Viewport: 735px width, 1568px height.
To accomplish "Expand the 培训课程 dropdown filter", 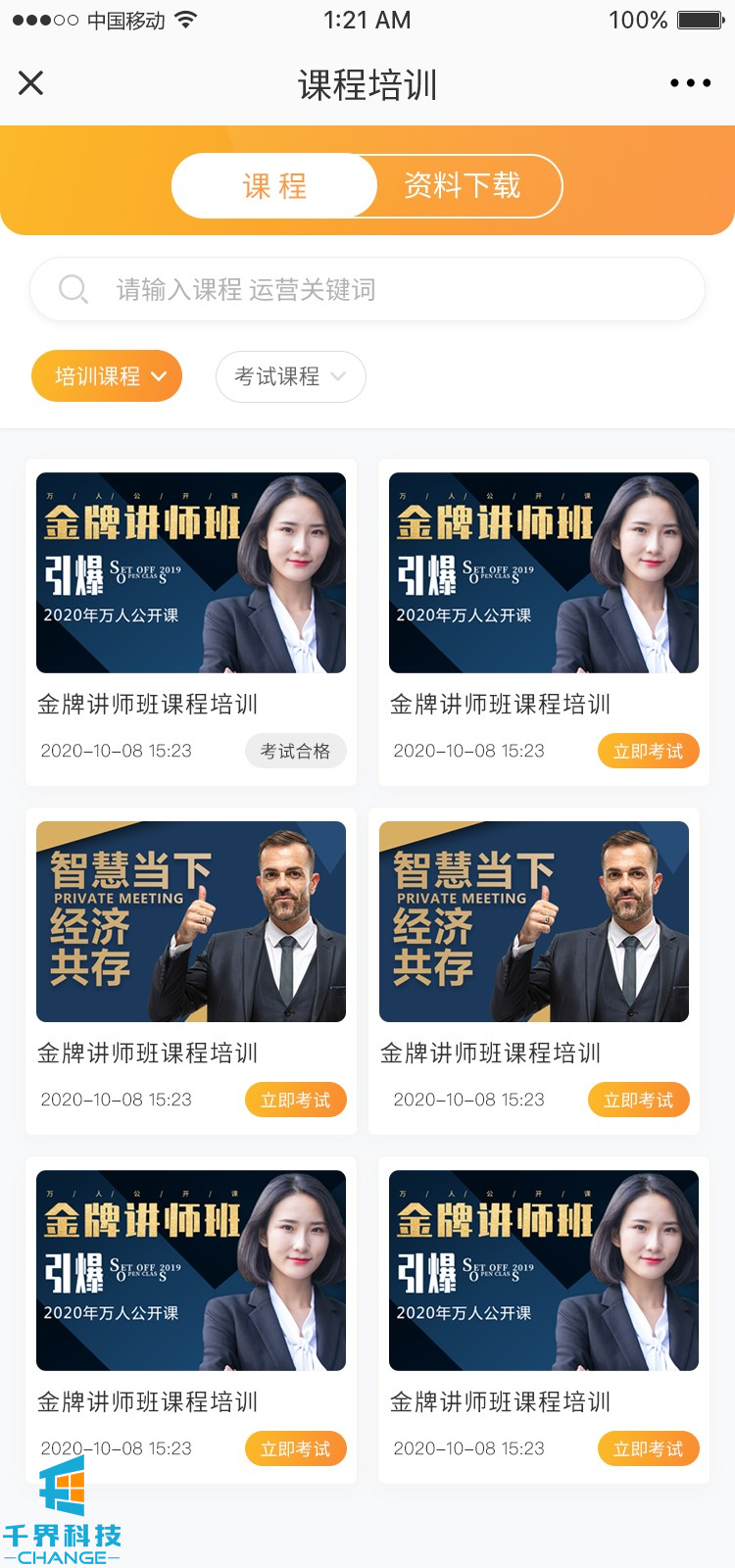I will (x=107, y=376).
